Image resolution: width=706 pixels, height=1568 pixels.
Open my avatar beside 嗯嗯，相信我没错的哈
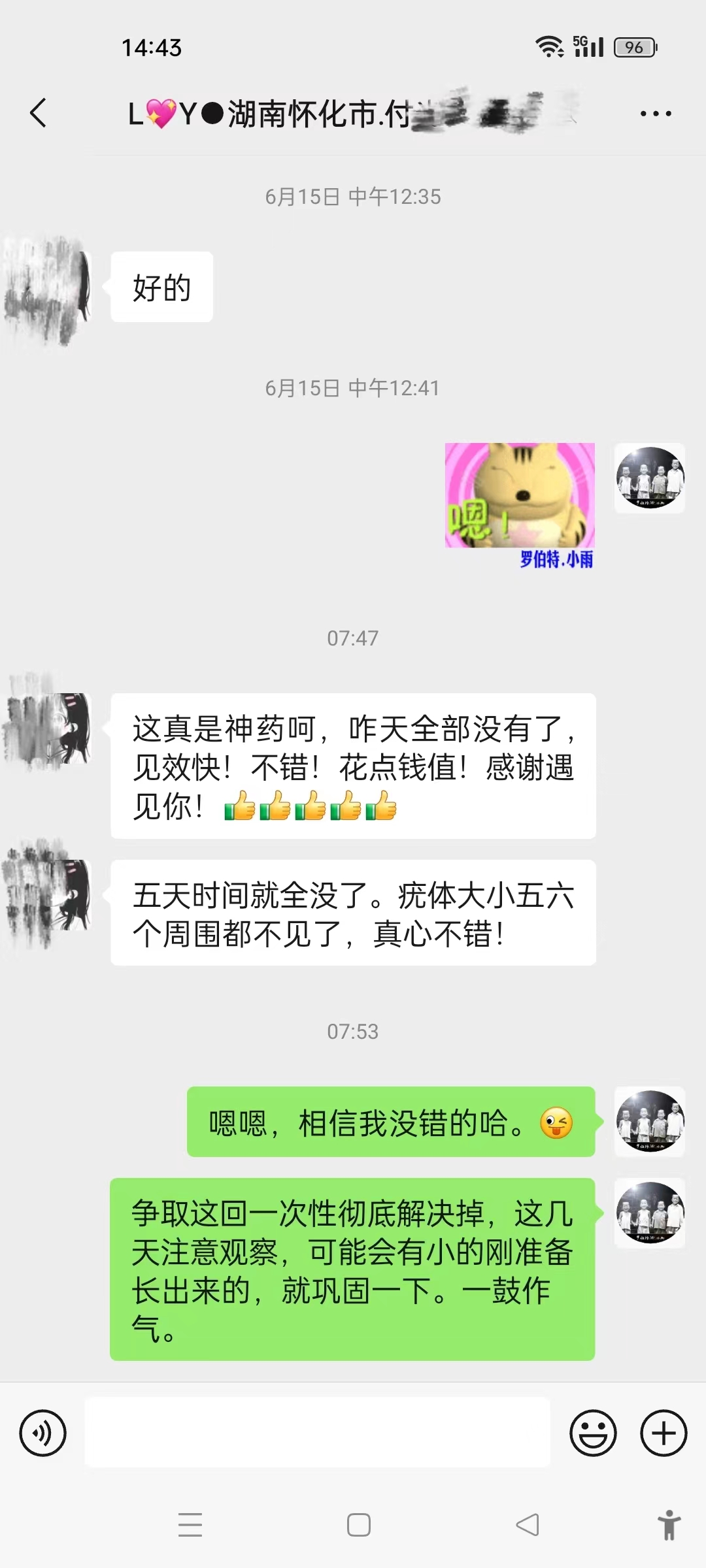(x=650, y=1121)
